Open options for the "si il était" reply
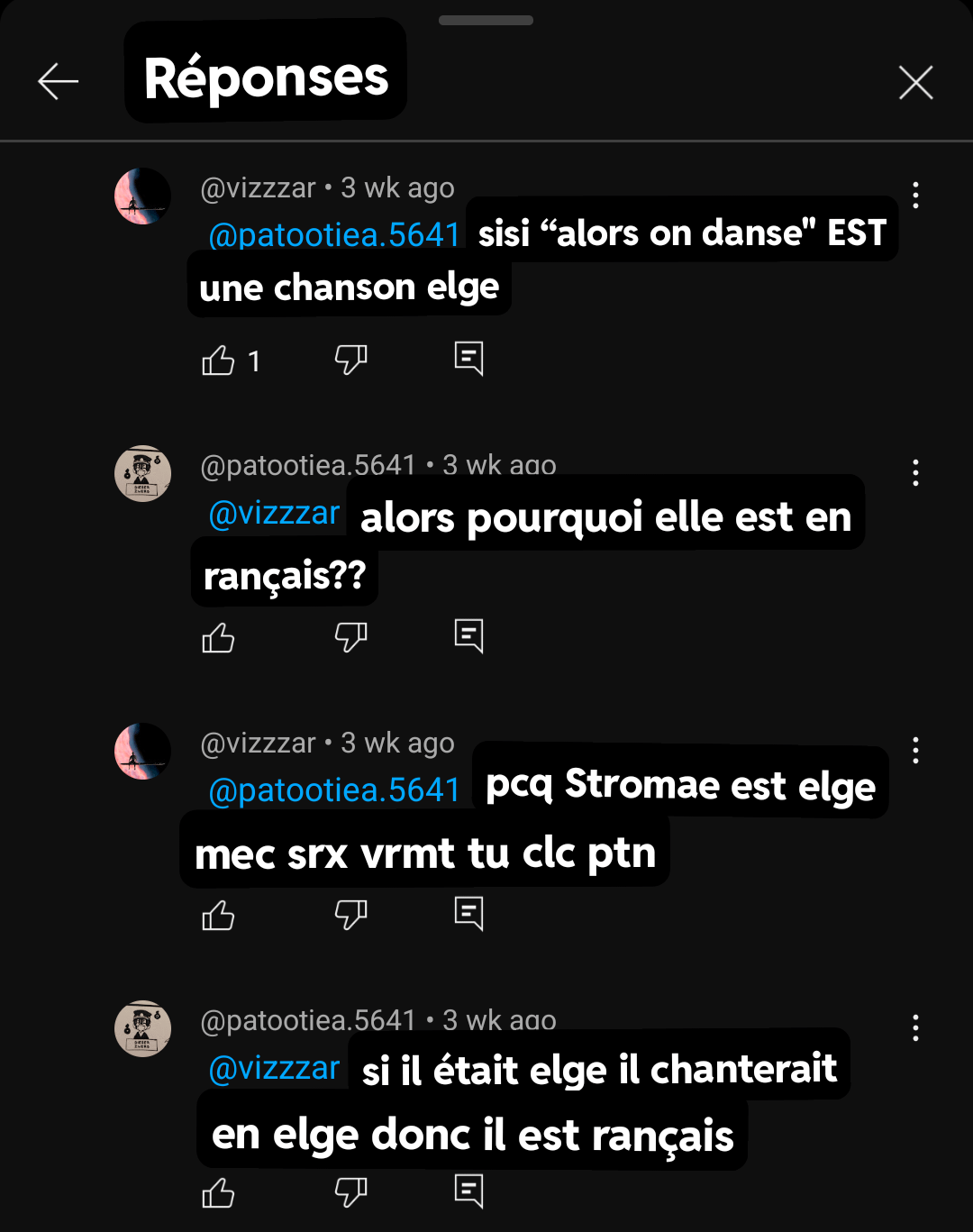The width and height of the screenshot is (973, 1232). pyautogui.click(x=915, y=1028)
